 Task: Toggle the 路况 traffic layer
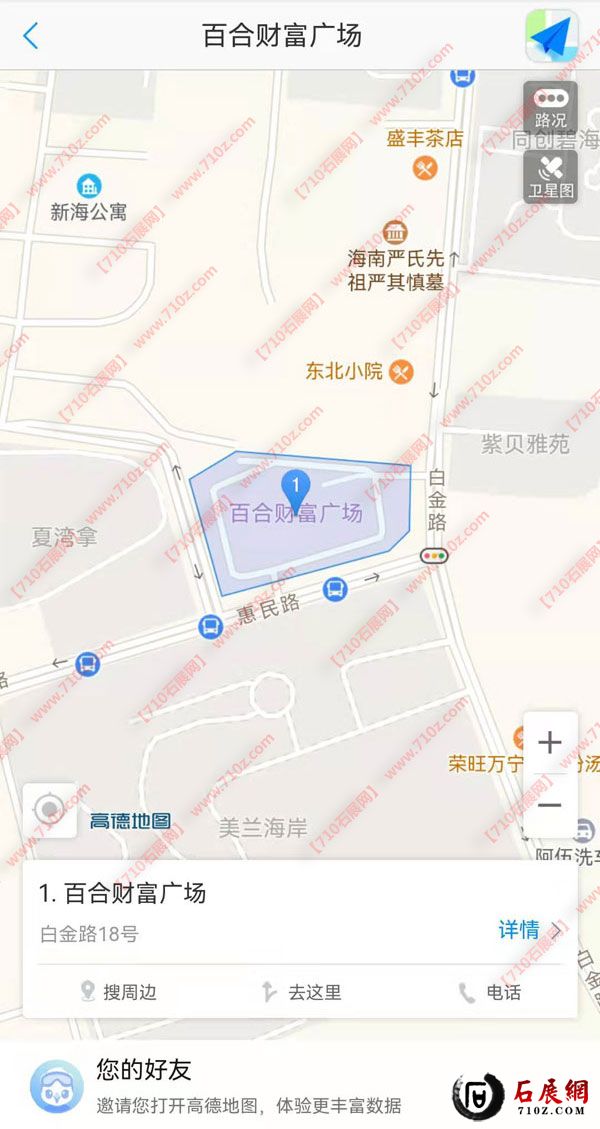coord(550,107)
